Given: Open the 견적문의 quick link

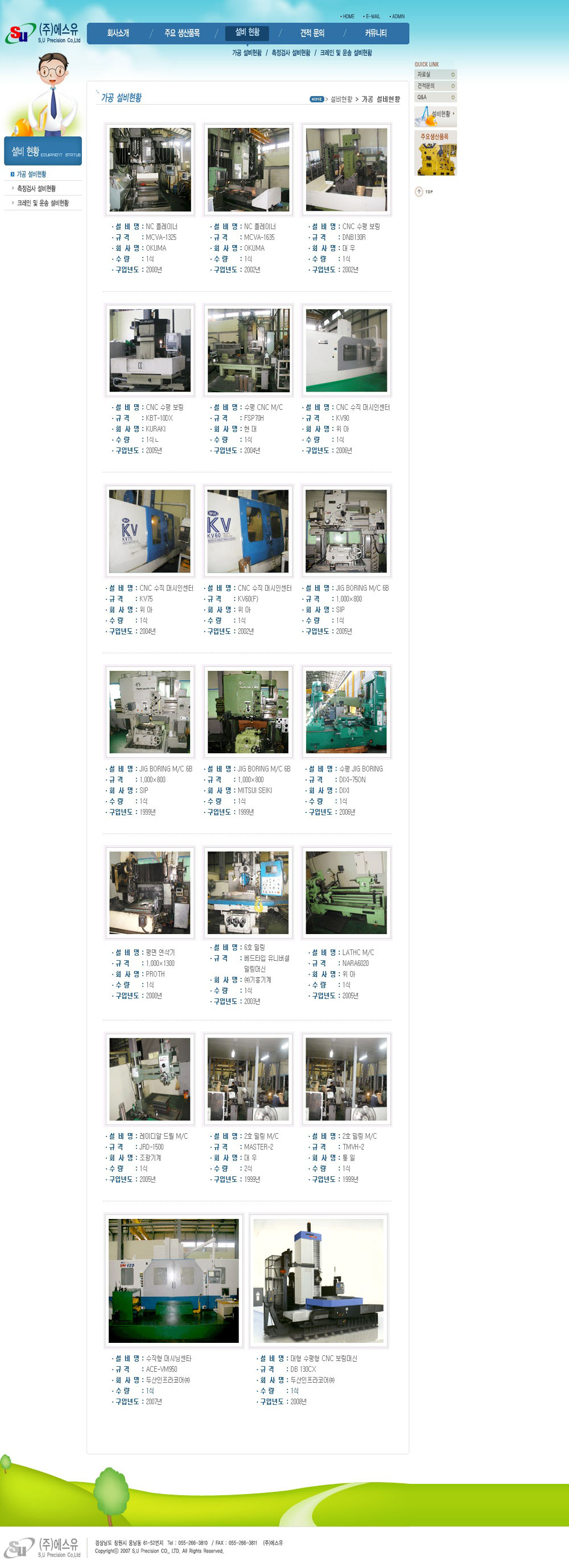Looking at the screenshot, I should (x=435, y=86).
